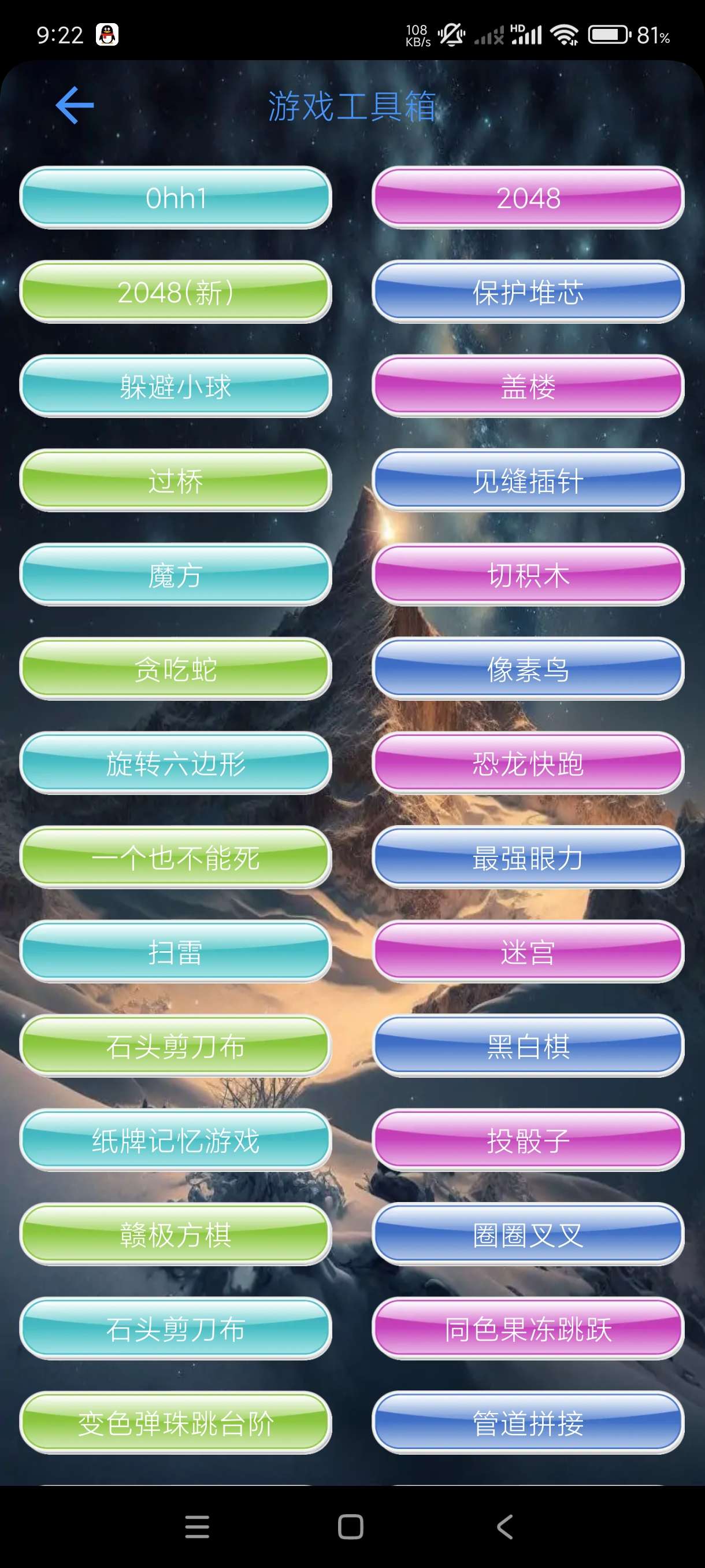Select 见缝插针 game
The width and height of the screenshot is (705, 1568).
[x=528, y=481]
